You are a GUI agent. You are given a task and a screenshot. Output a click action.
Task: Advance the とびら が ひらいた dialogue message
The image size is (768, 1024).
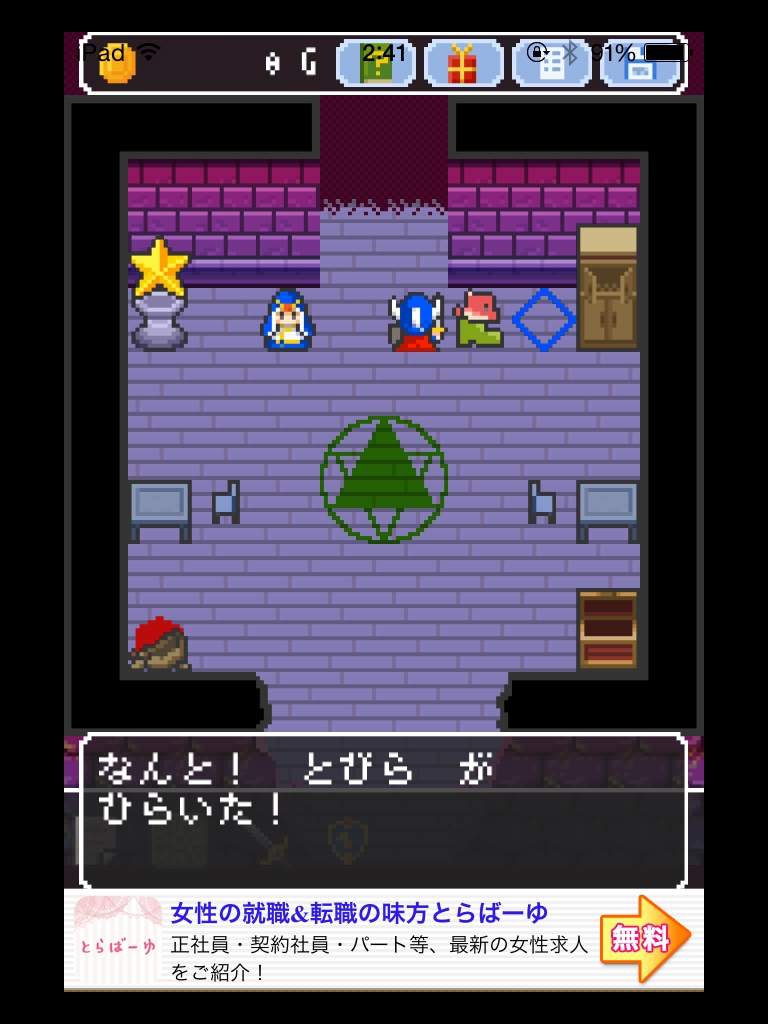coord(383,810)
